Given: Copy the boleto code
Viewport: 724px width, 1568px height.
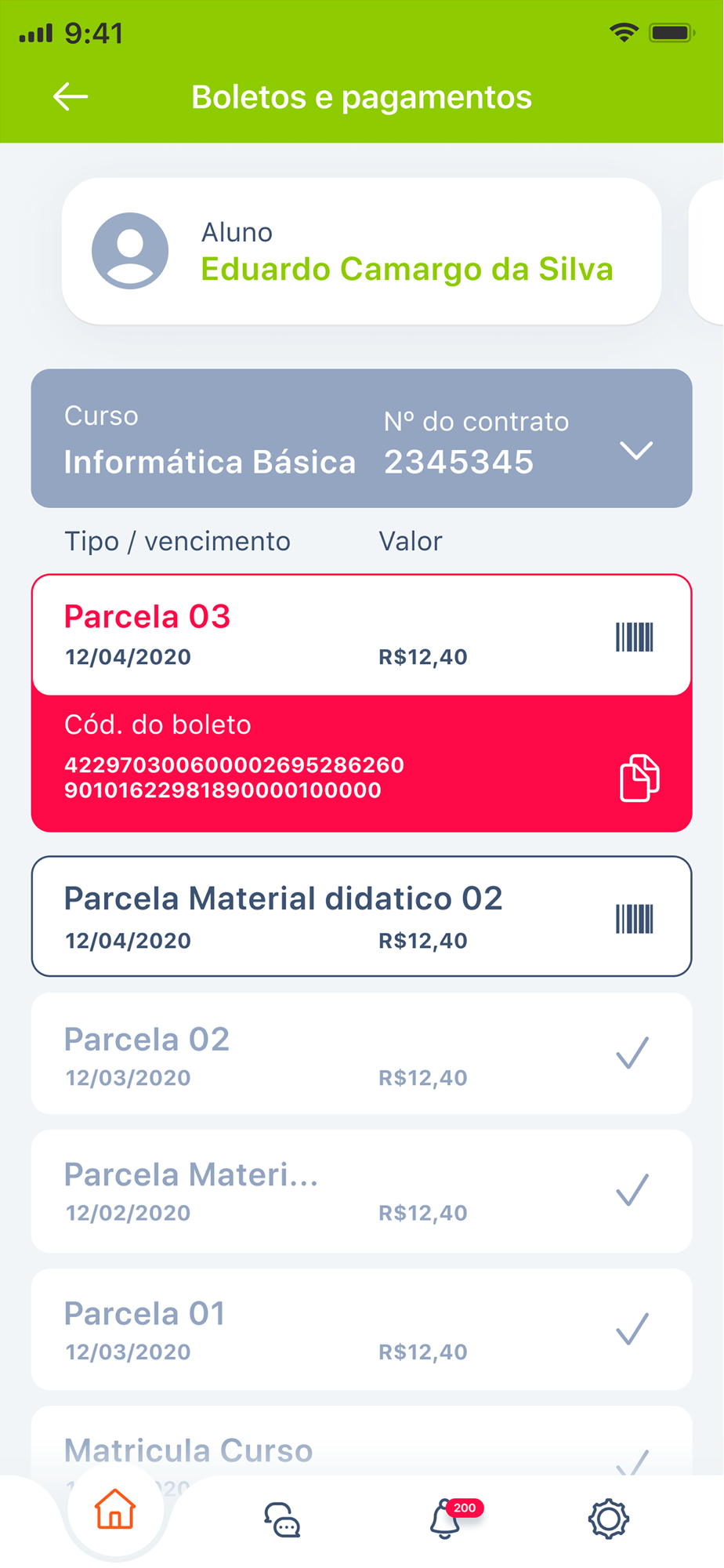Looking at the screenshot, I should click(639, 778).
